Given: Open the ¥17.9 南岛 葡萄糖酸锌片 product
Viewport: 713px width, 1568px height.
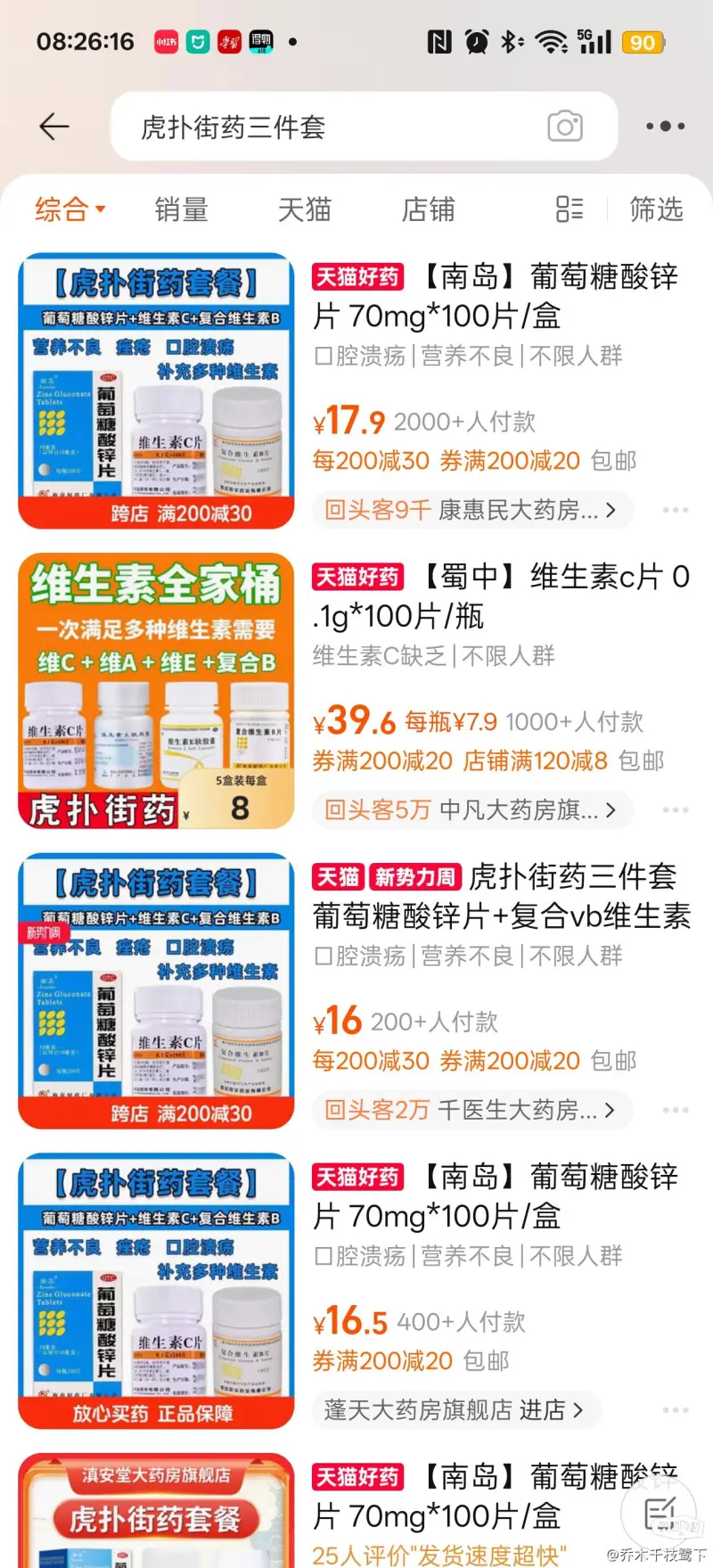Looking at the screenshot, I should coord(495,297).
